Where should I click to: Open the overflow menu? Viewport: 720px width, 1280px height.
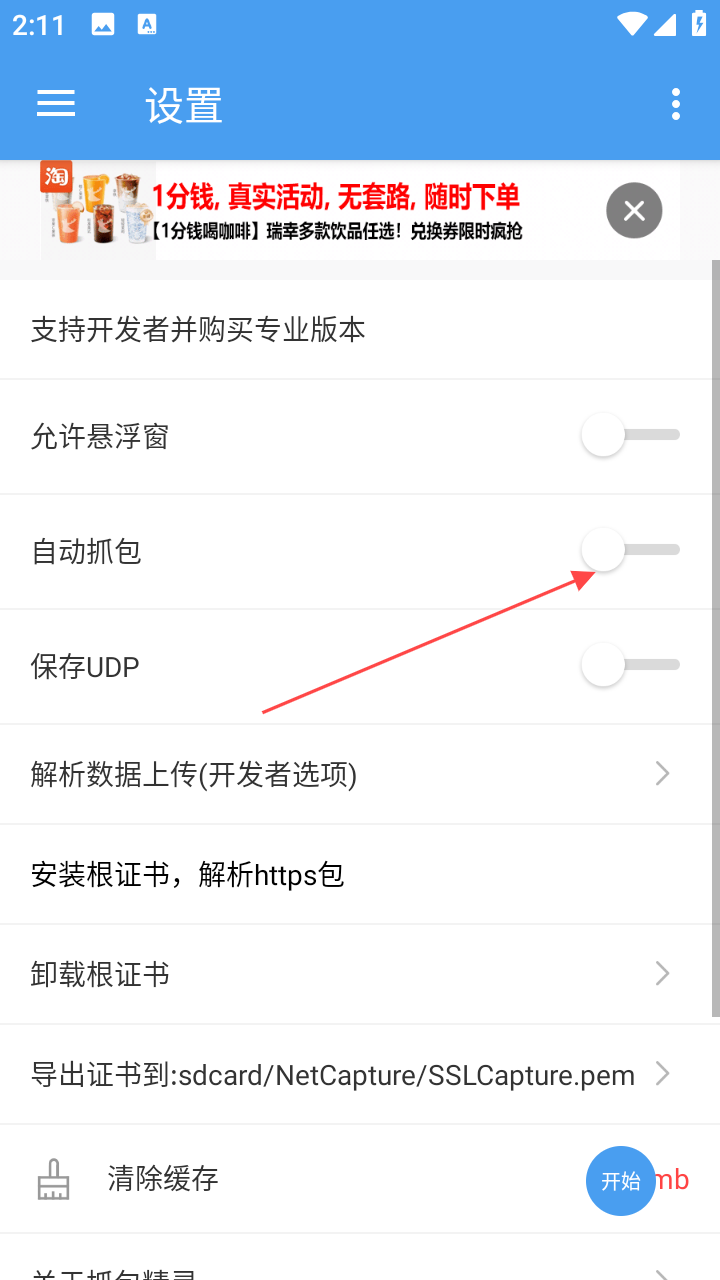(676, 104)
